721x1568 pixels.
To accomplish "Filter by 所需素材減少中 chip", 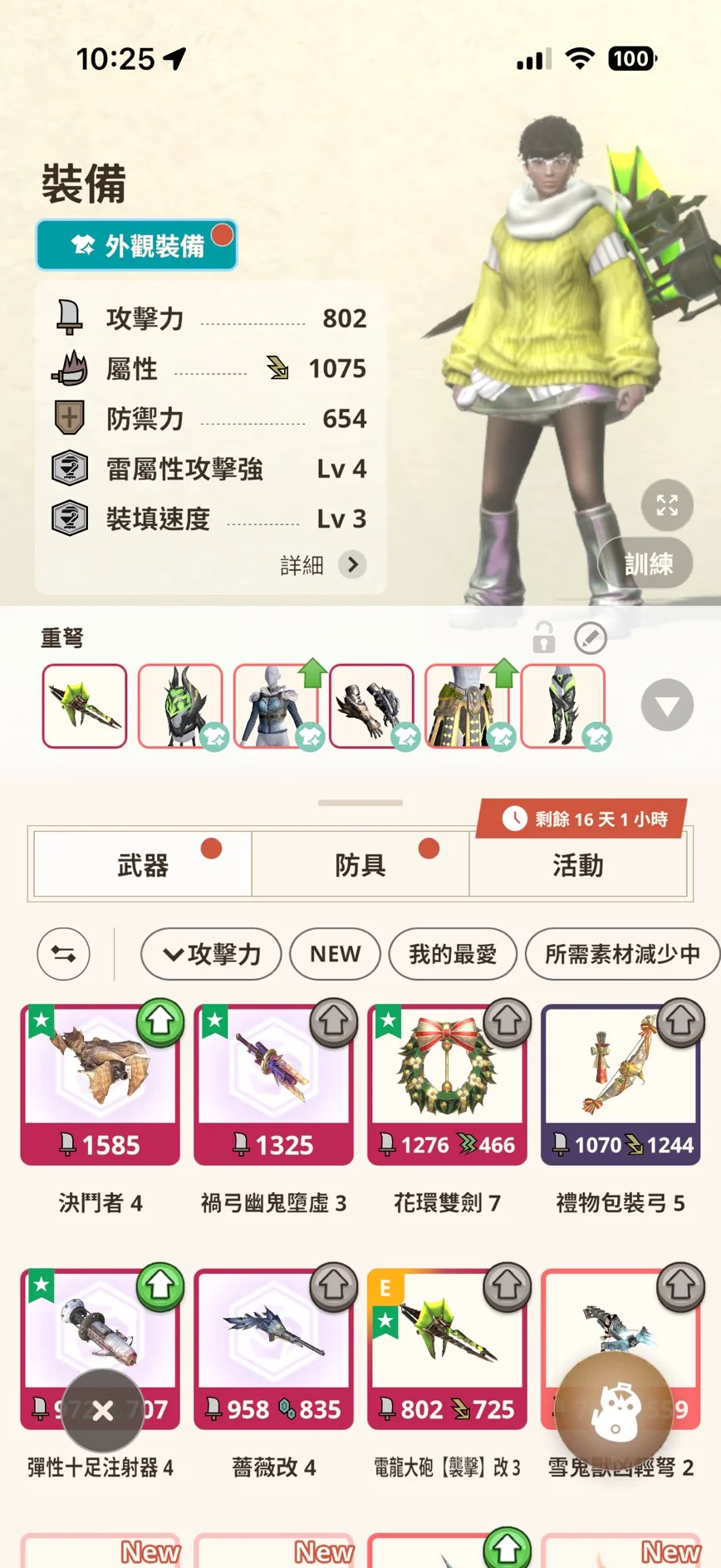I will pyautogui.click(x=621, y=954).
